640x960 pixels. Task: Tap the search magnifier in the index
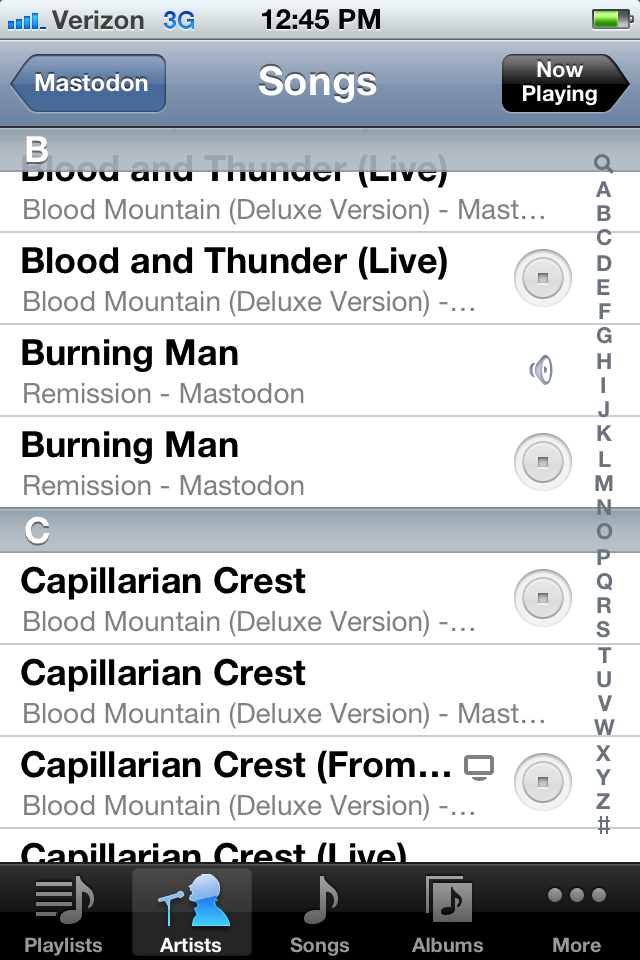(x=603, y=163)
